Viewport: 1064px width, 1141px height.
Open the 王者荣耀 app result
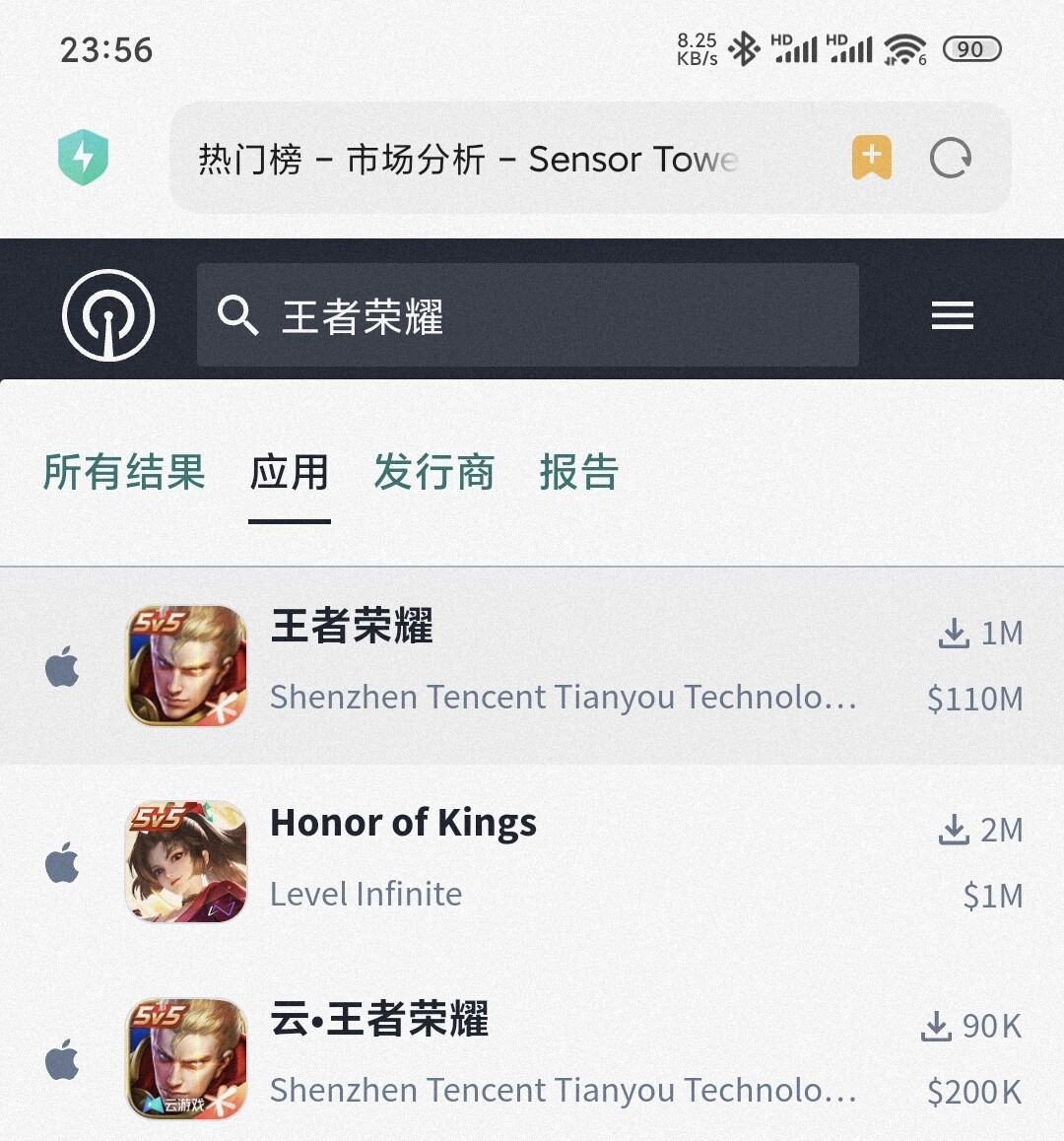coord(532,665)
